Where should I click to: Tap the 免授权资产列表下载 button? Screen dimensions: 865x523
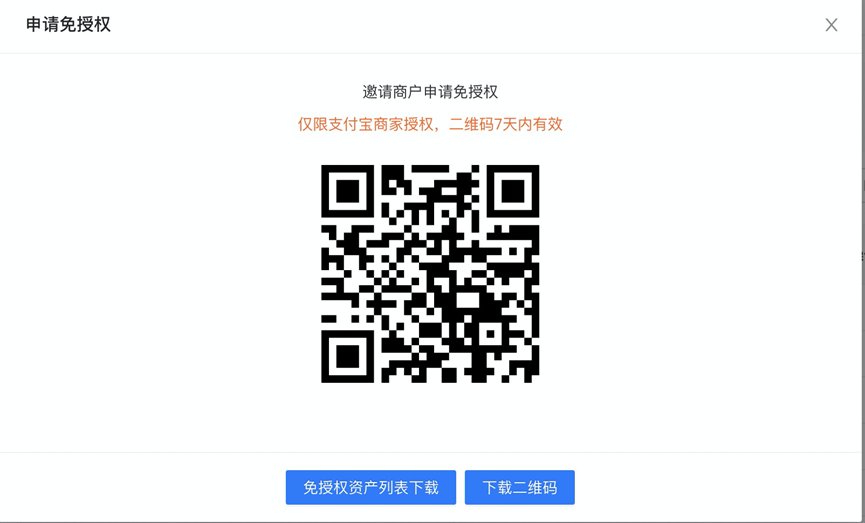tap(371, 488)
